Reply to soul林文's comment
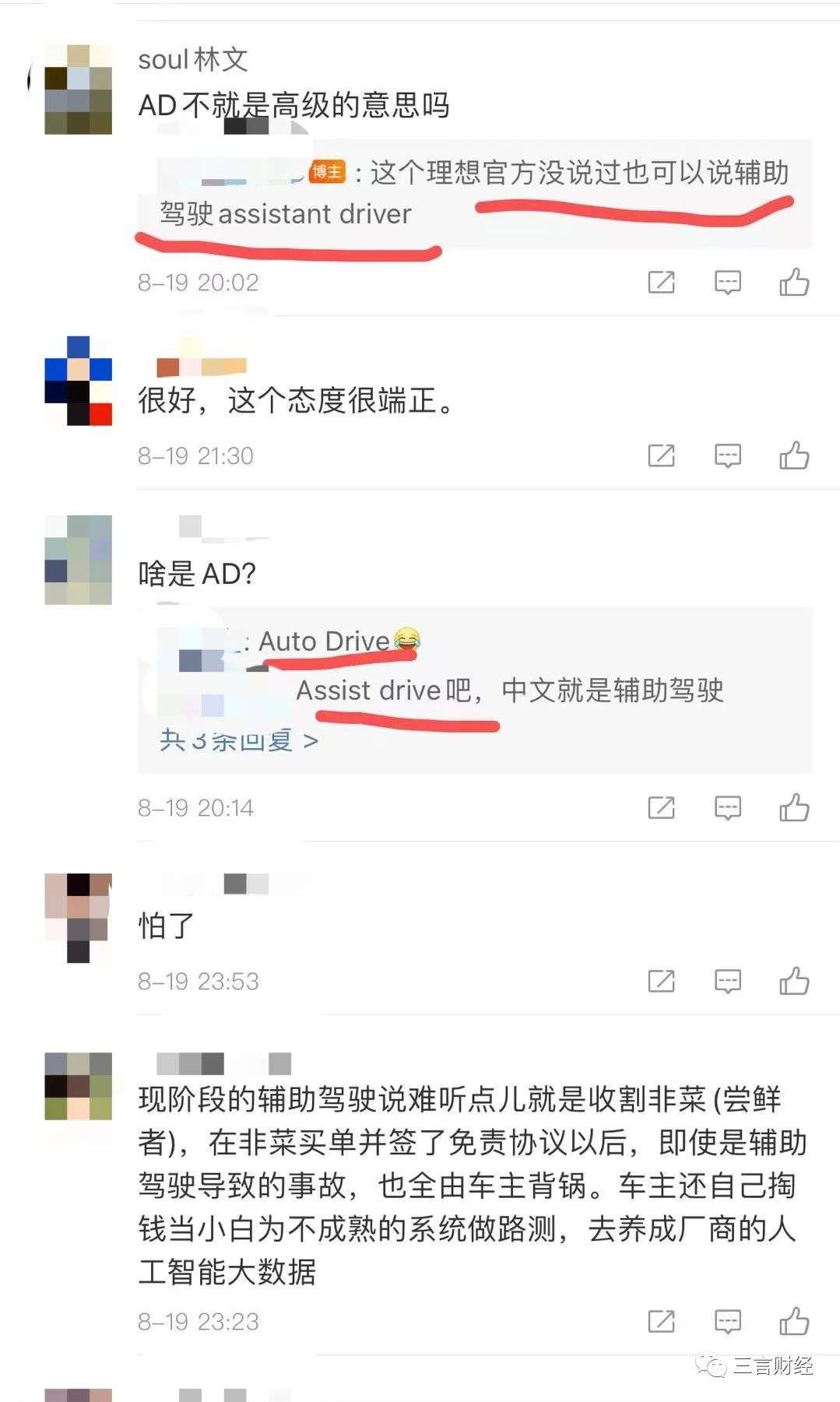840x1402 pixels. (x=728, y=283)
